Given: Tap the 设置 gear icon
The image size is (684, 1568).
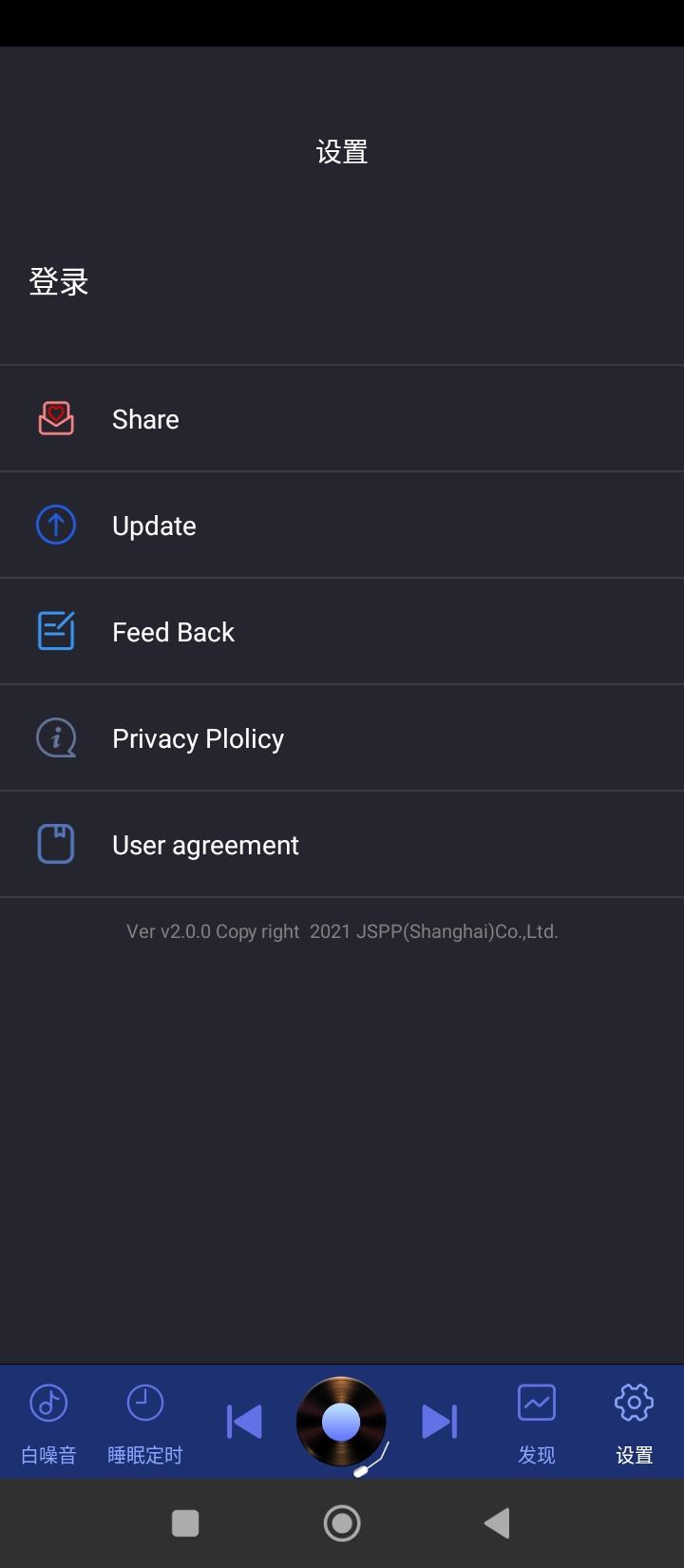Looking at the screenshot, I should coord(633,1403).
